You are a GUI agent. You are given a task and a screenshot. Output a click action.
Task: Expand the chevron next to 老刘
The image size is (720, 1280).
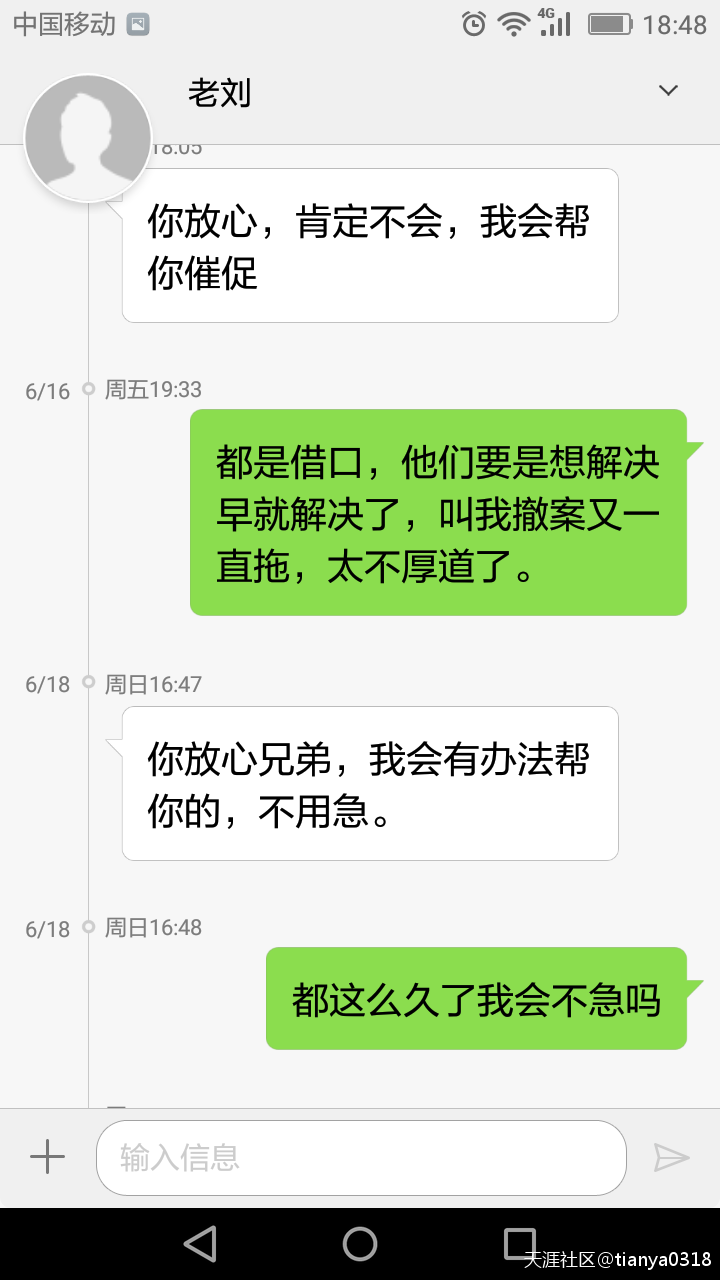click(x=667, y=90)
